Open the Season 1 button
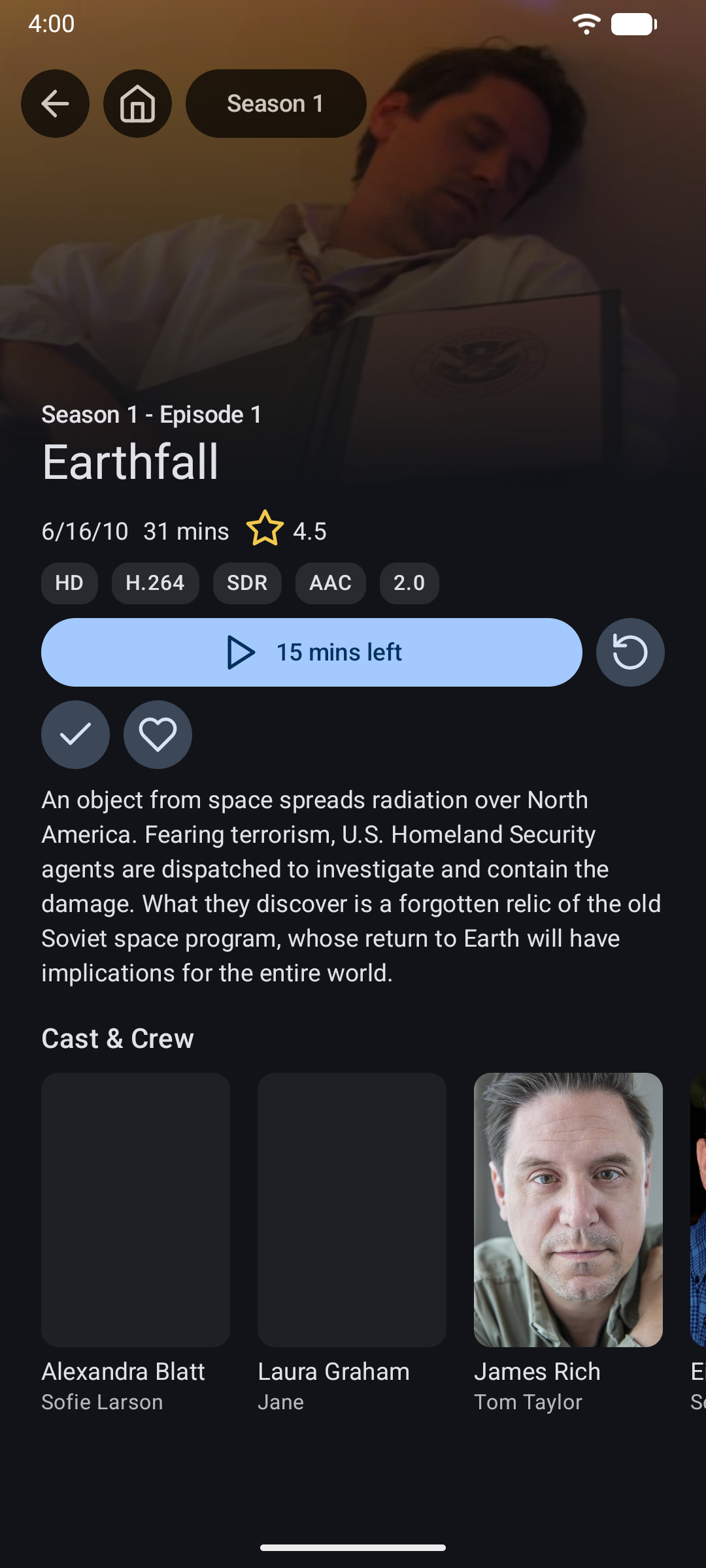Viewport: 706px width, 1568px height. [x=275, y=103]
